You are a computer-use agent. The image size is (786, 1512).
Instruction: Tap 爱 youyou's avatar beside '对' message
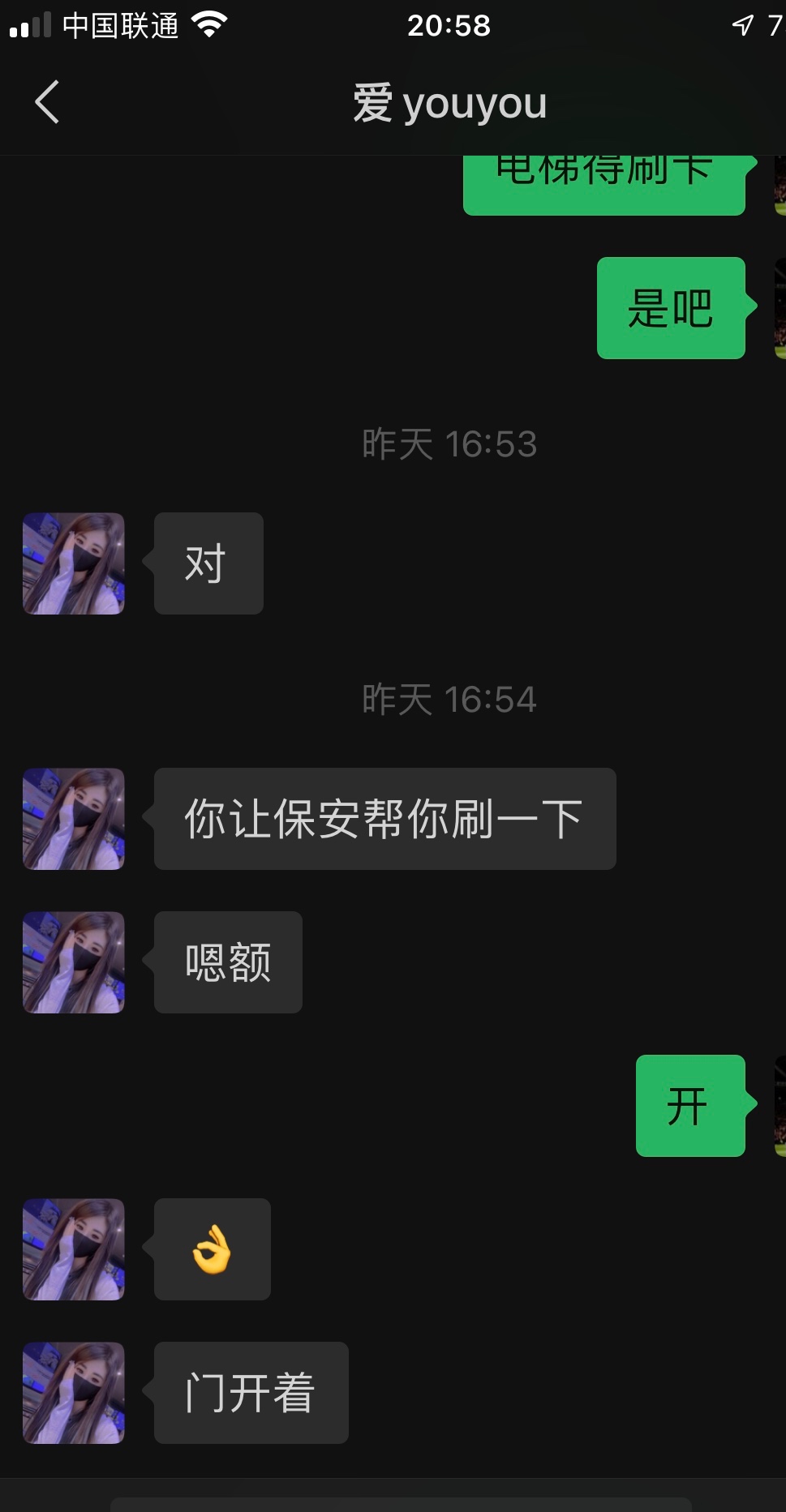pos(73,563)
